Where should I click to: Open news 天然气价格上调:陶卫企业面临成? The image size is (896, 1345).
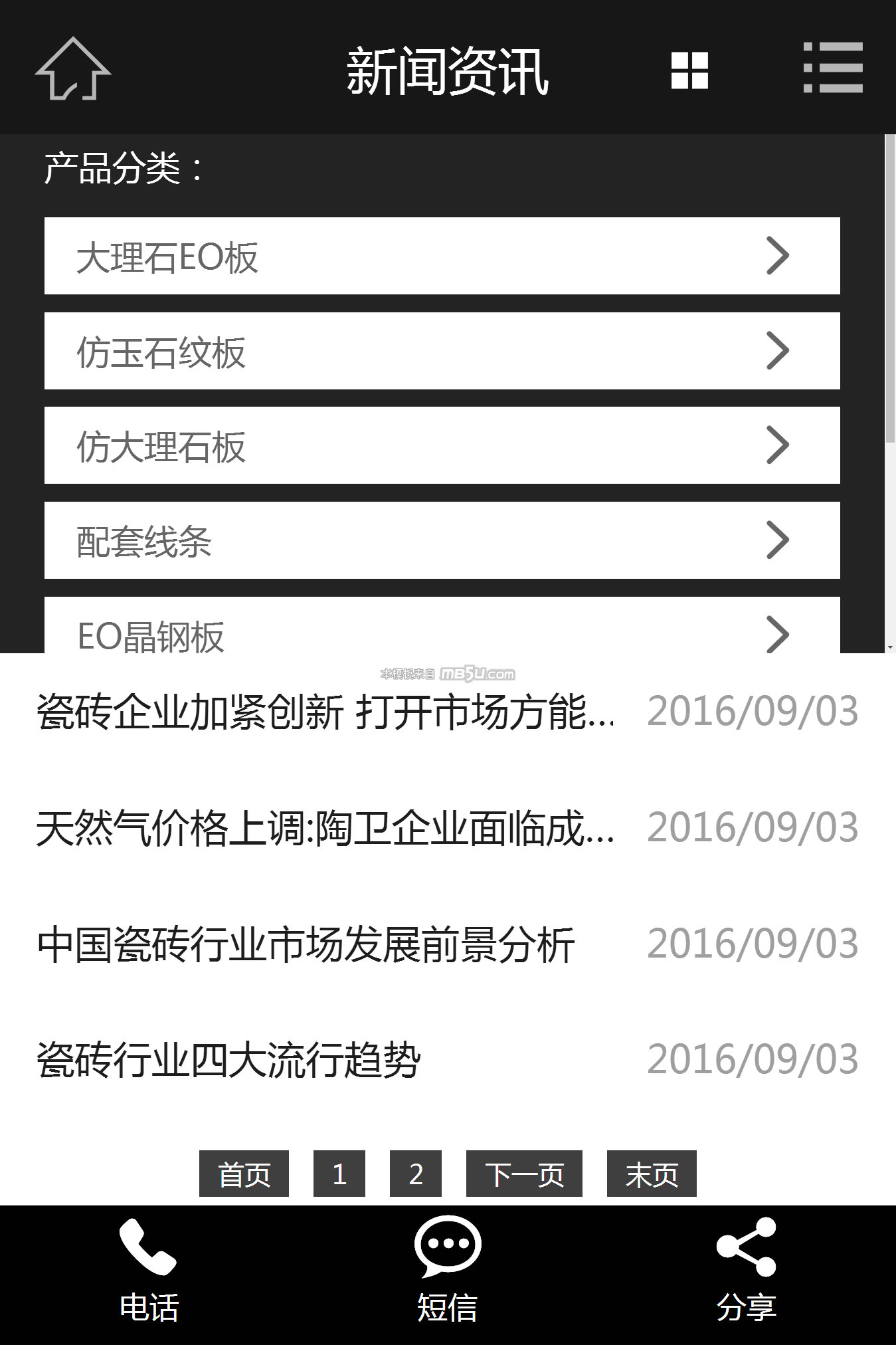click(325, 828)
